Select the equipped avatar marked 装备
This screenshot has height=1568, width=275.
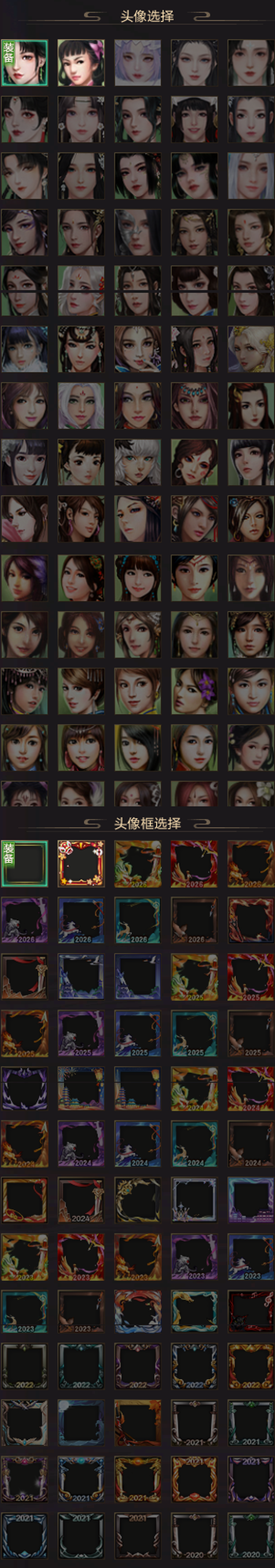(x=24, y=63)
